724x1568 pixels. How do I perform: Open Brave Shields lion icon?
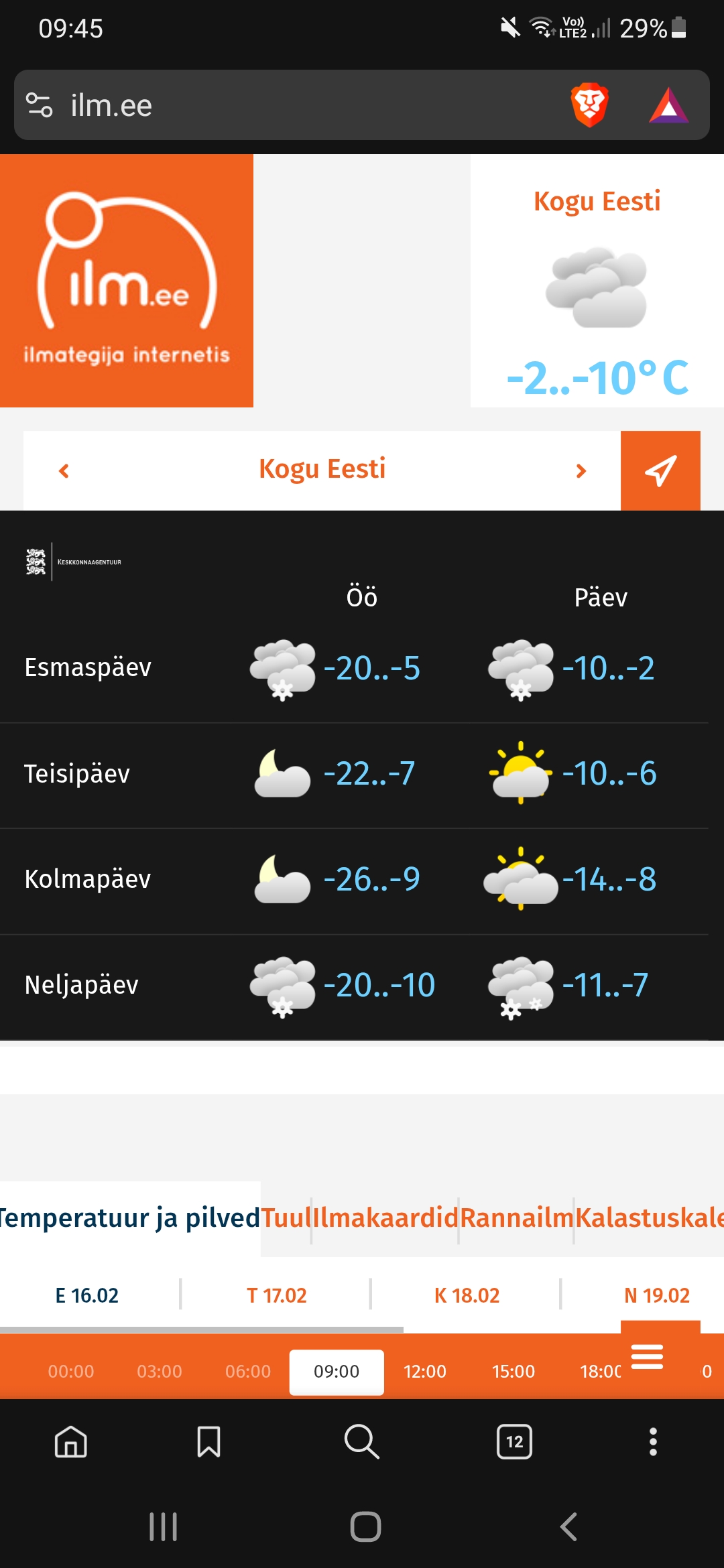(589, 105)
